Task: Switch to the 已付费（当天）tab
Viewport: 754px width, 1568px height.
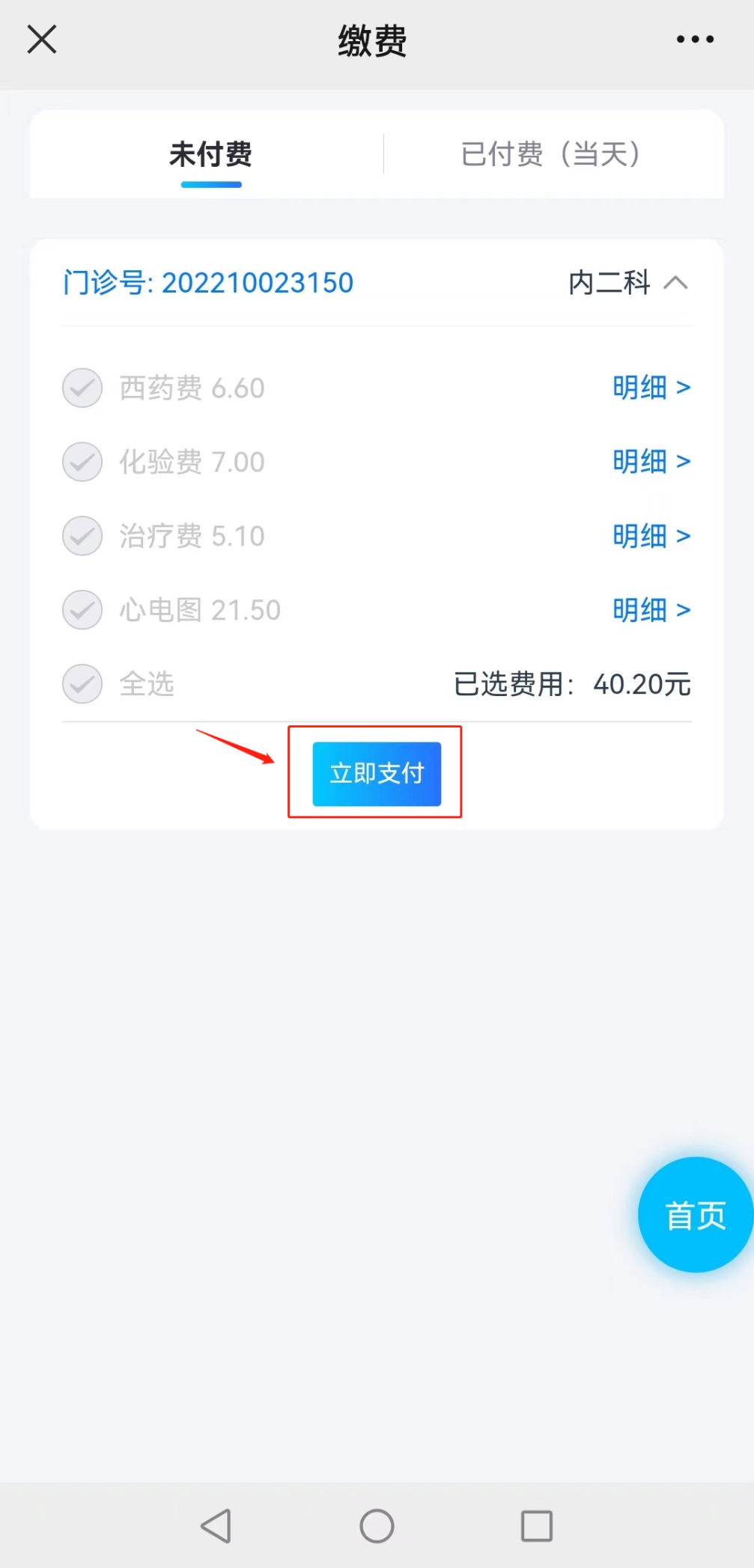Action: tap(551, 155)
